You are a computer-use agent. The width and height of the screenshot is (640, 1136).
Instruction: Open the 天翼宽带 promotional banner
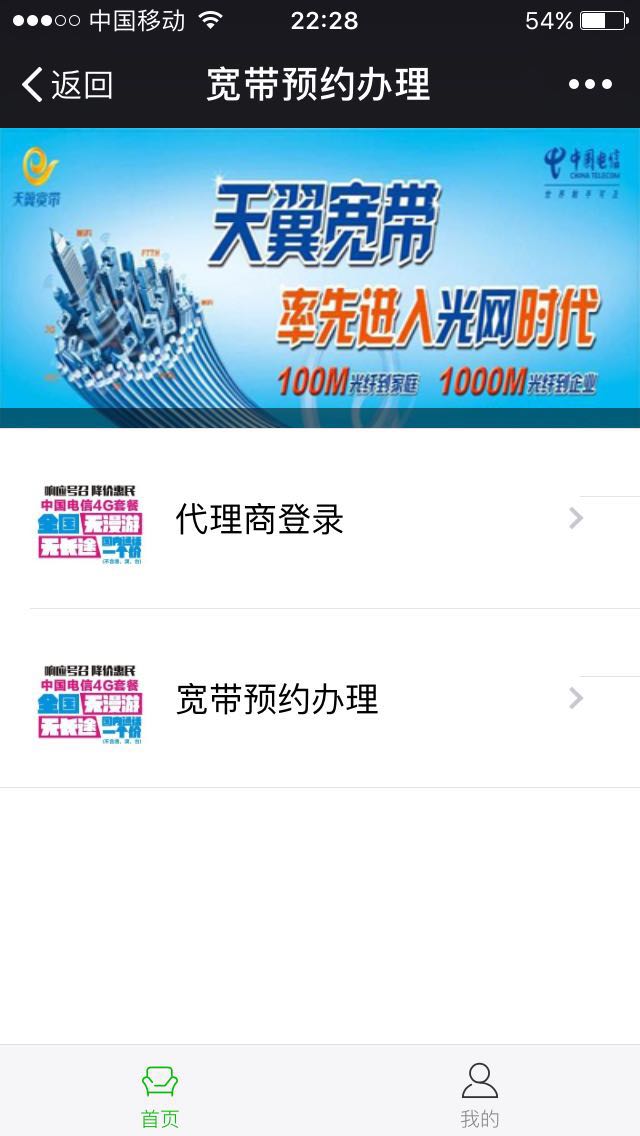(x=320, y=278)
